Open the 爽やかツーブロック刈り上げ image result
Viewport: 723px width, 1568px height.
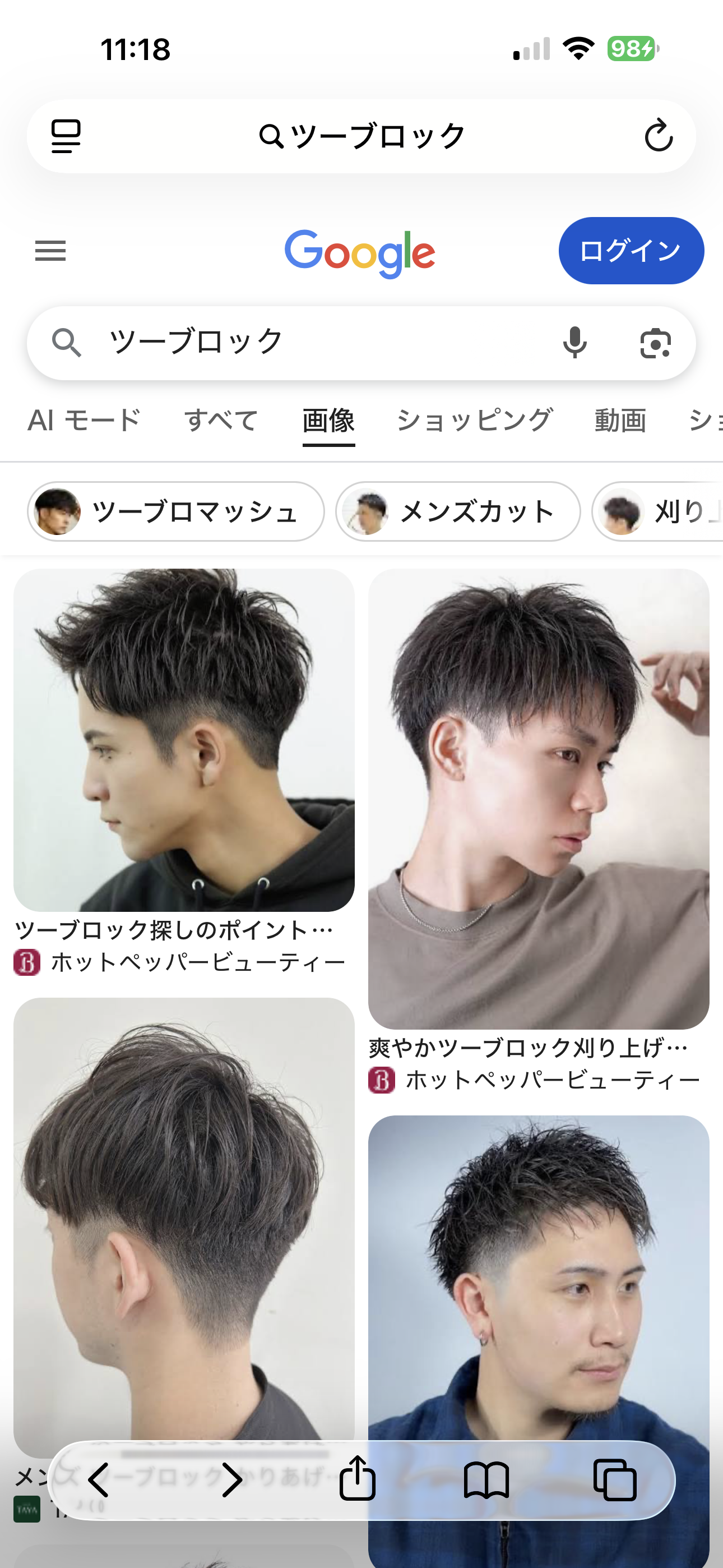tap(538, 799)
